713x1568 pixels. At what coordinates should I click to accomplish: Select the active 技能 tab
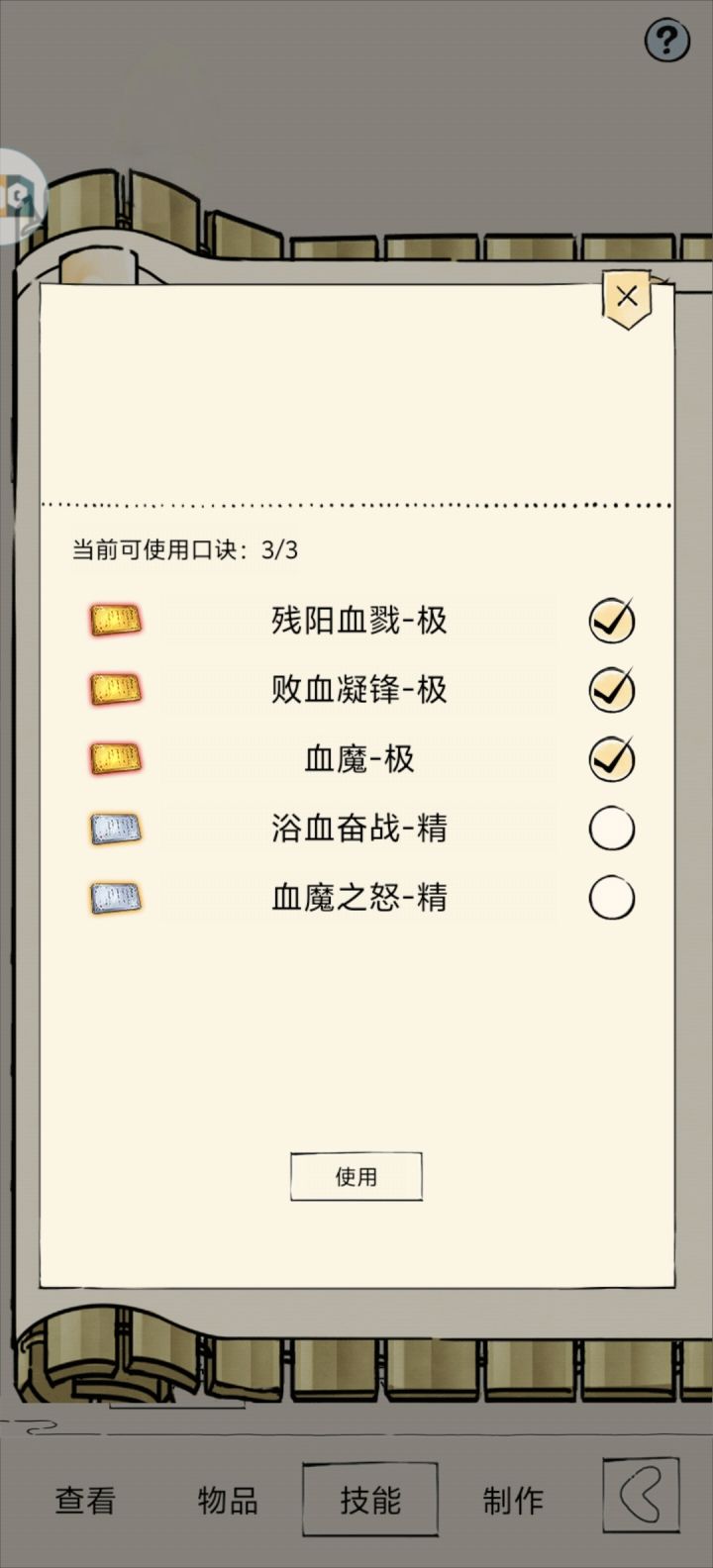coord(370,1500)
